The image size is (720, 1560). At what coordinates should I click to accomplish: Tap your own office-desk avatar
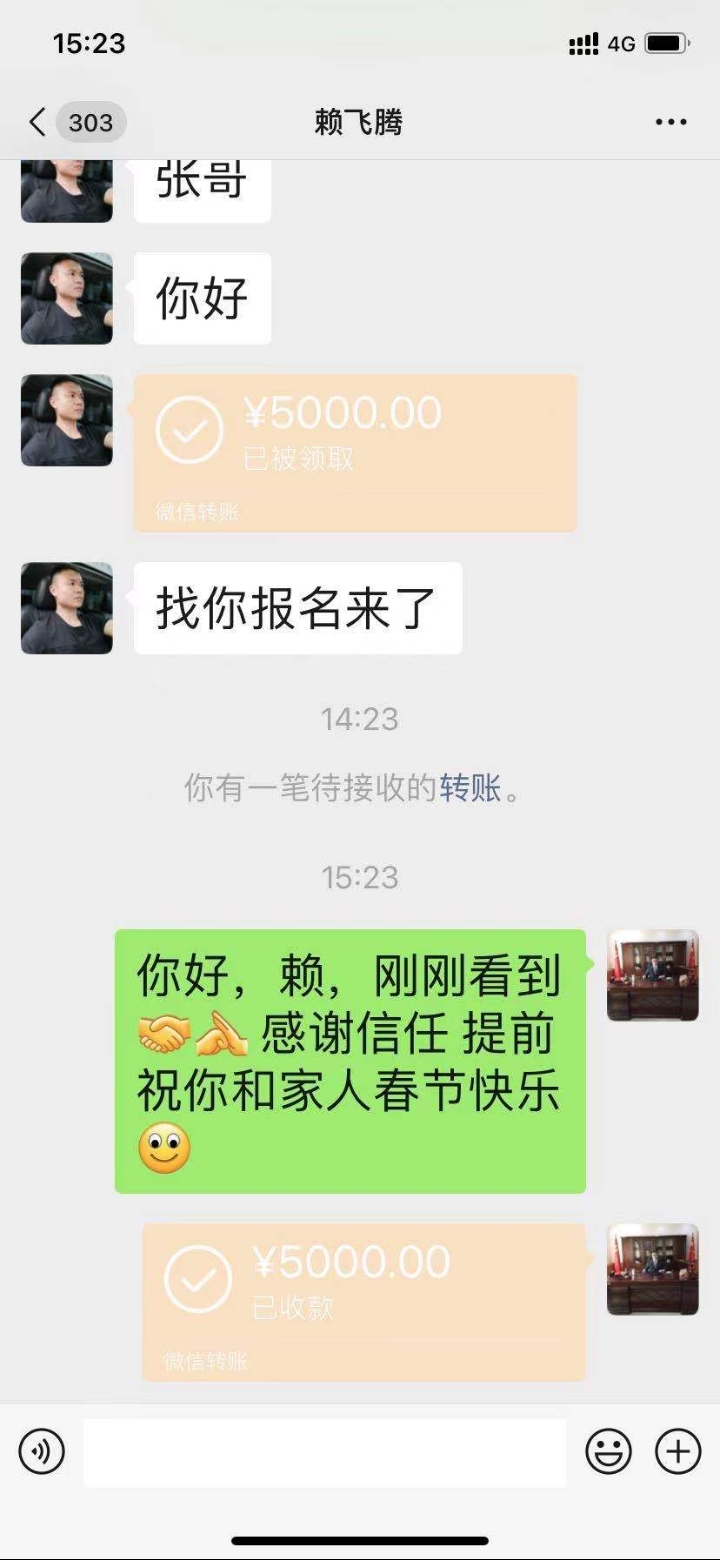tap(652, 976)
